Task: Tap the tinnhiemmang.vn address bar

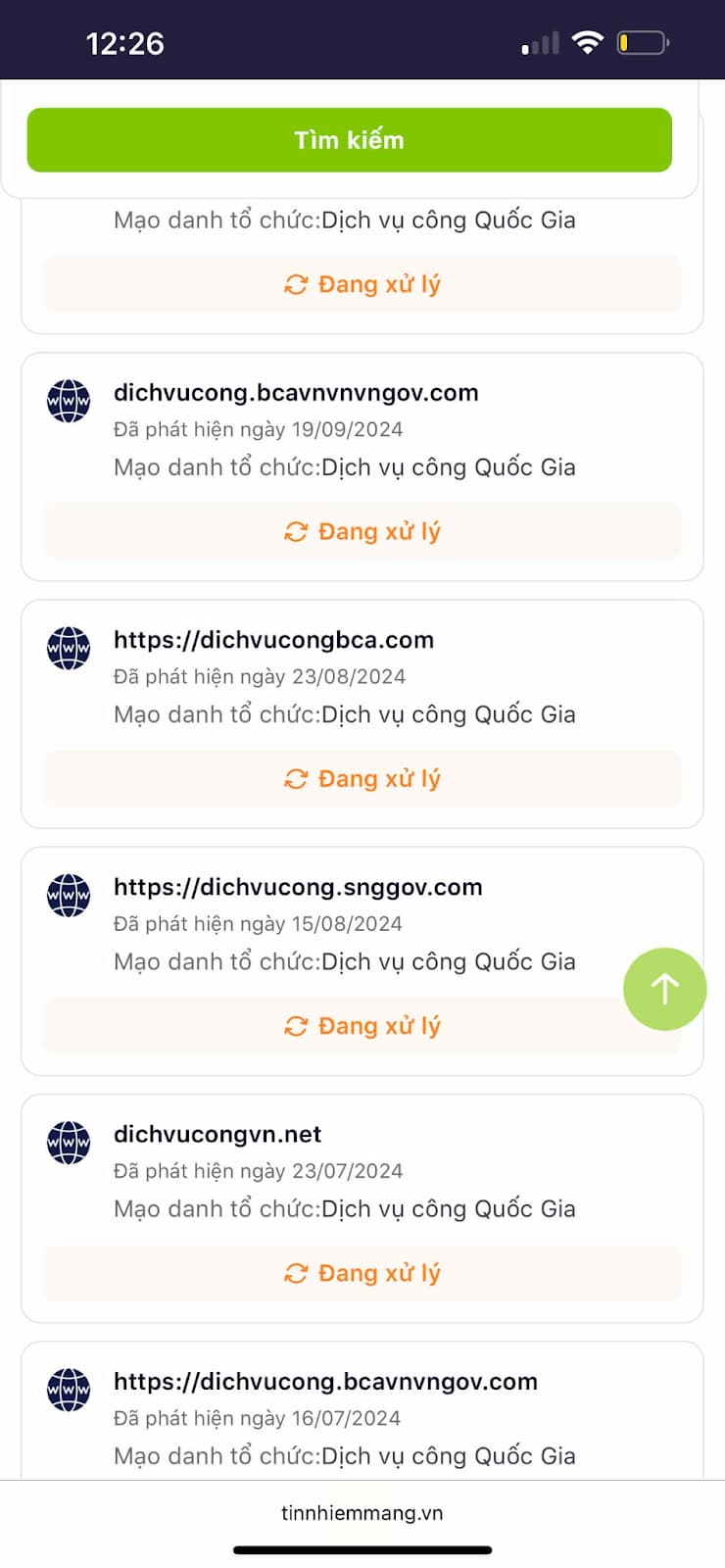Action: (x=362, y=1512)
